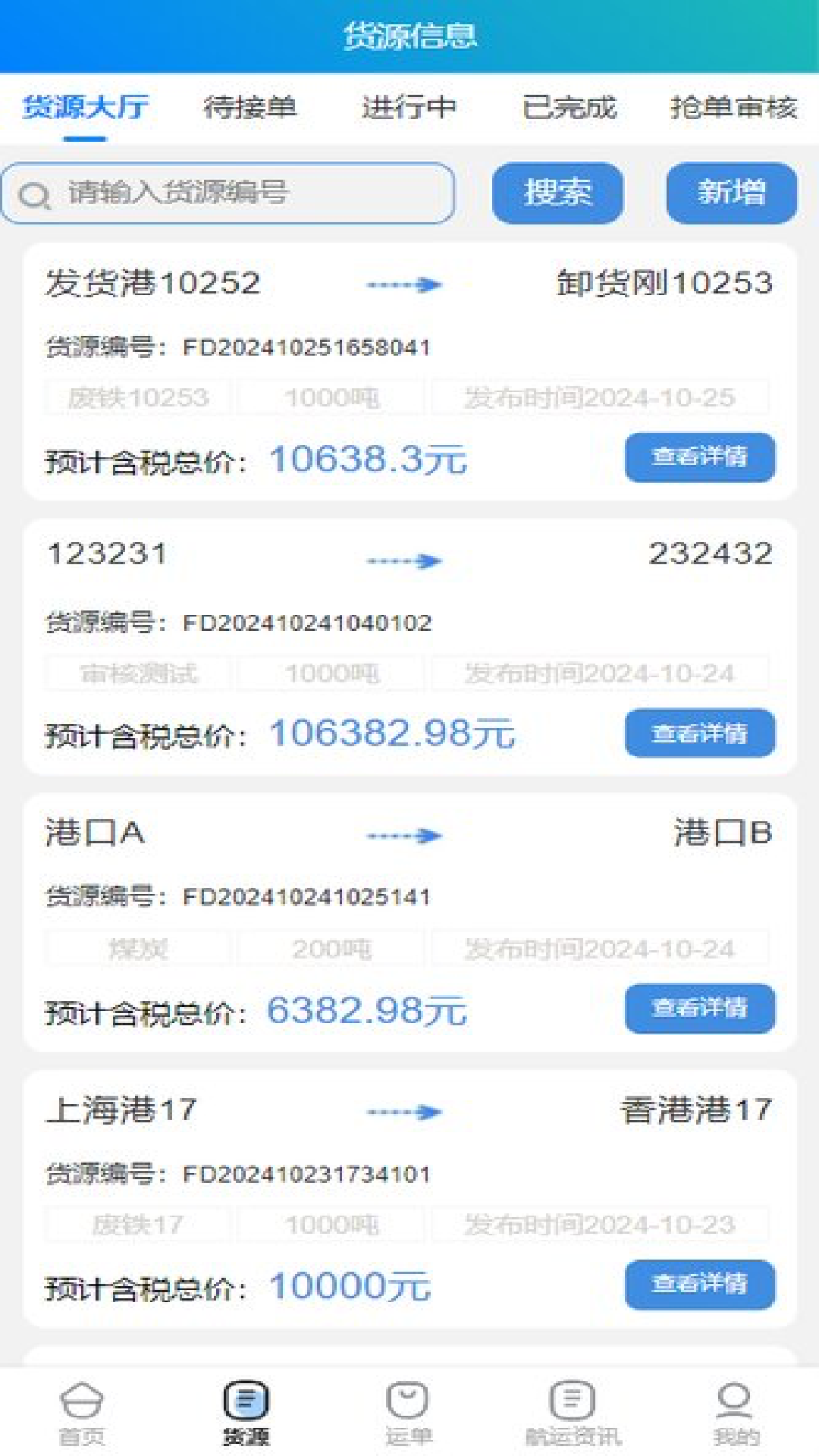
Task: Tap 新增 to add a cargo source
Action: pyautogui.click(x=731, y=193)
